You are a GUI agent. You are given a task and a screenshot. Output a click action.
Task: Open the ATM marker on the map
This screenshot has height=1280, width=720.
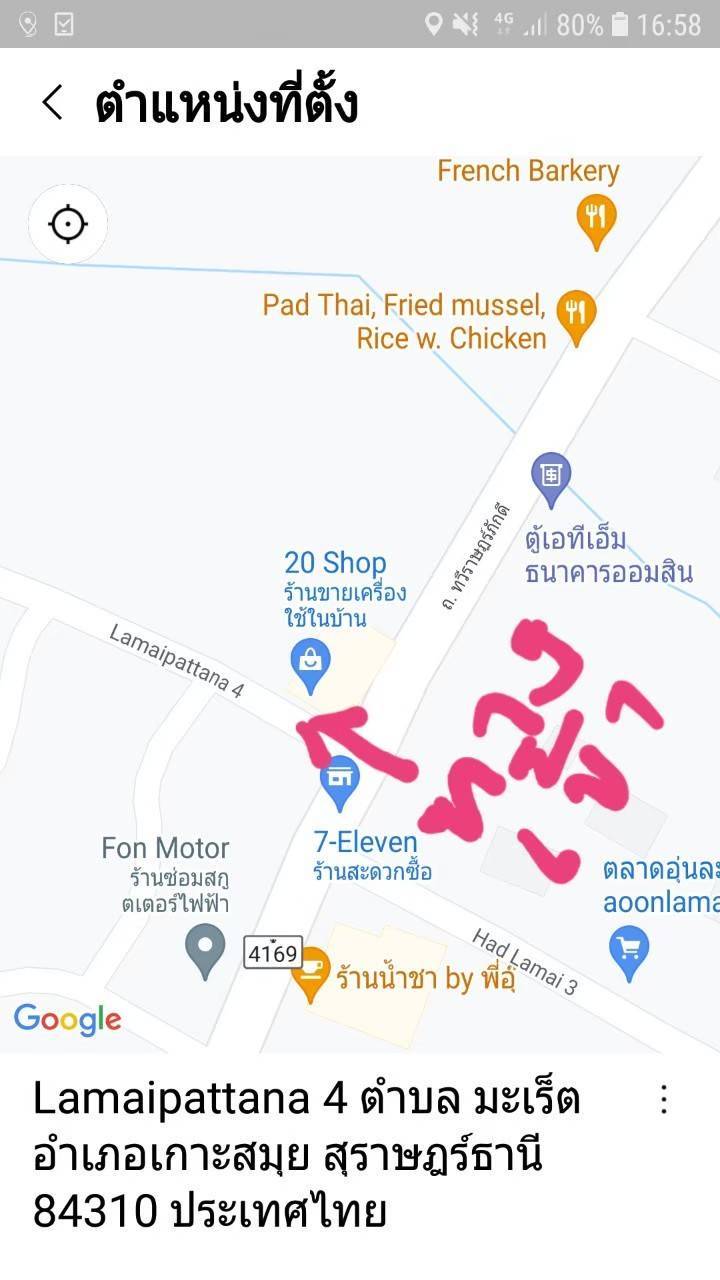tap(551, 477)
